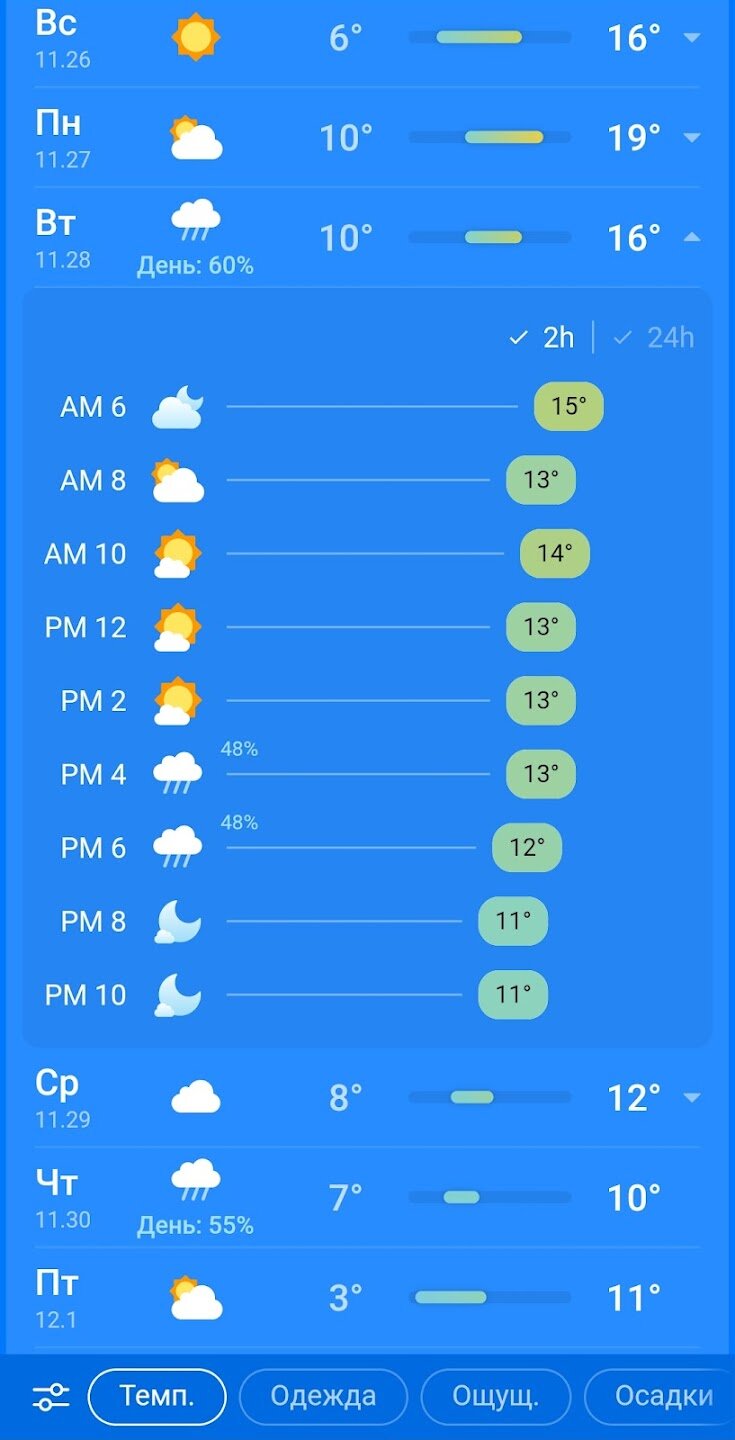
Task: Switch to the 24h interval option
Action: click(x=654, y=338)
